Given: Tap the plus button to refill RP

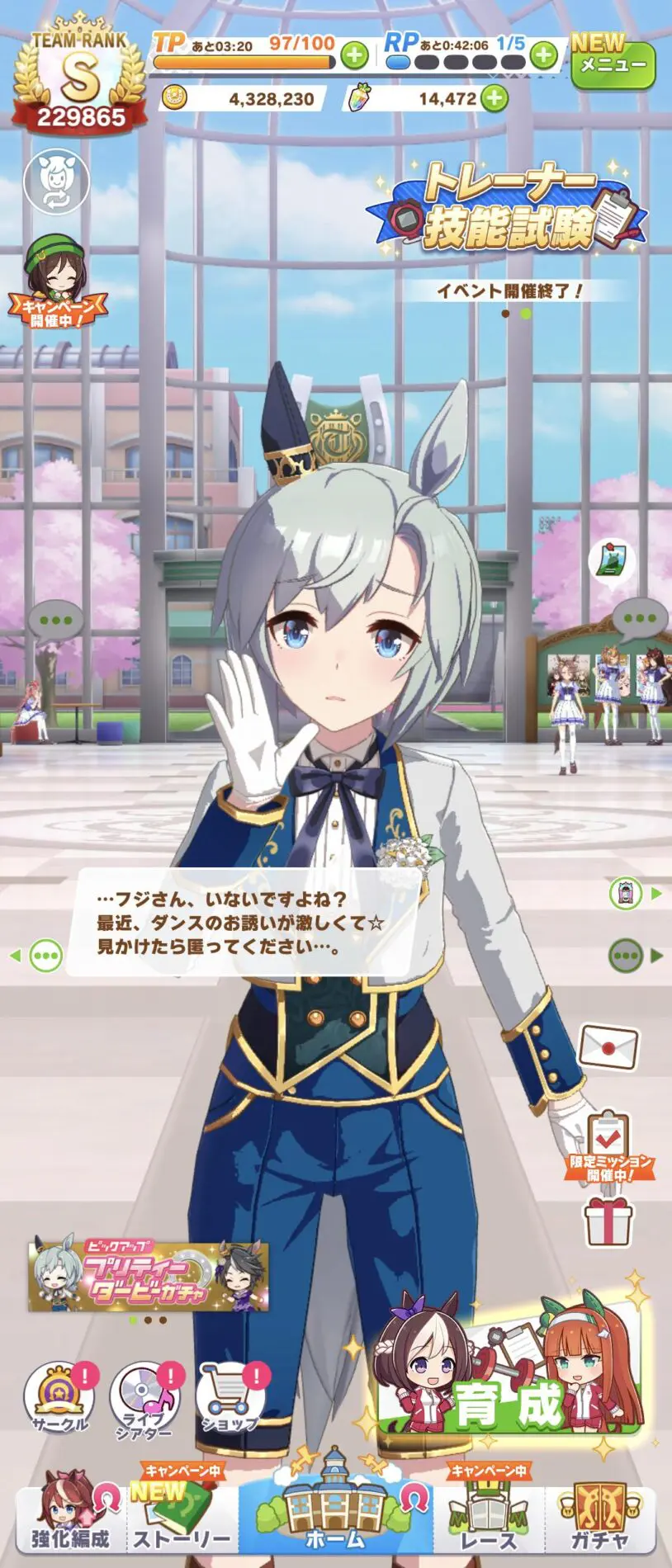Looking at the screenshot, I should (542, 55).
